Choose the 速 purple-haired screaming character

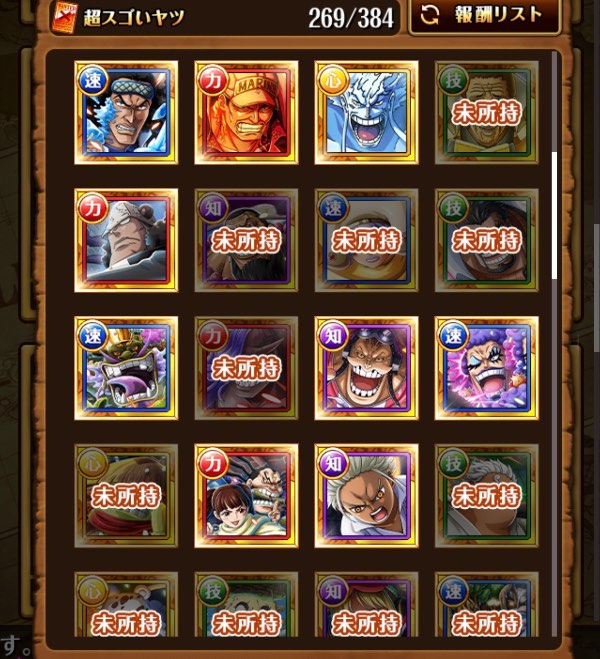[486, 368]
